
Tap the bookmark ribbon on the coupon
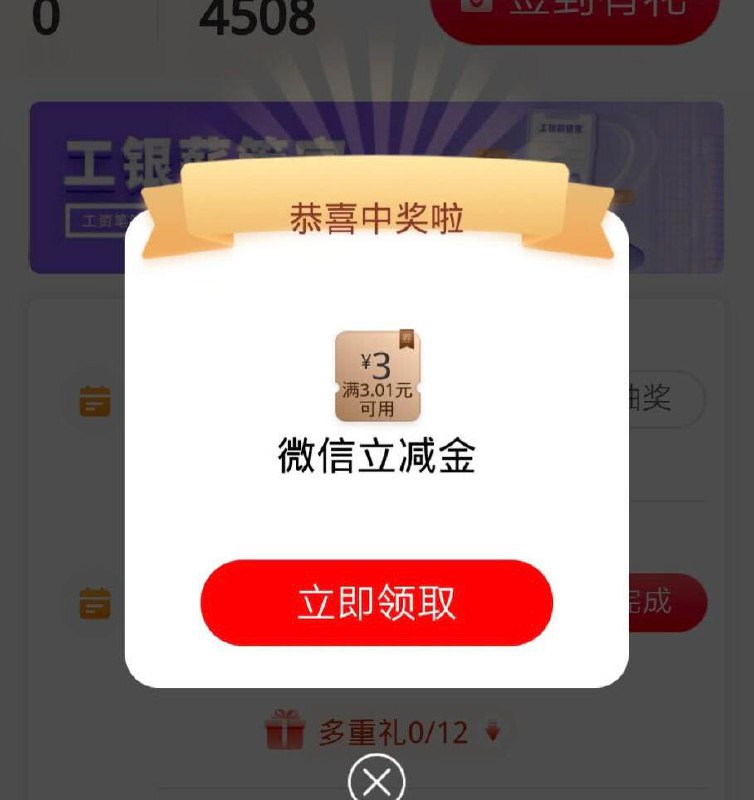tap(408, 340)
